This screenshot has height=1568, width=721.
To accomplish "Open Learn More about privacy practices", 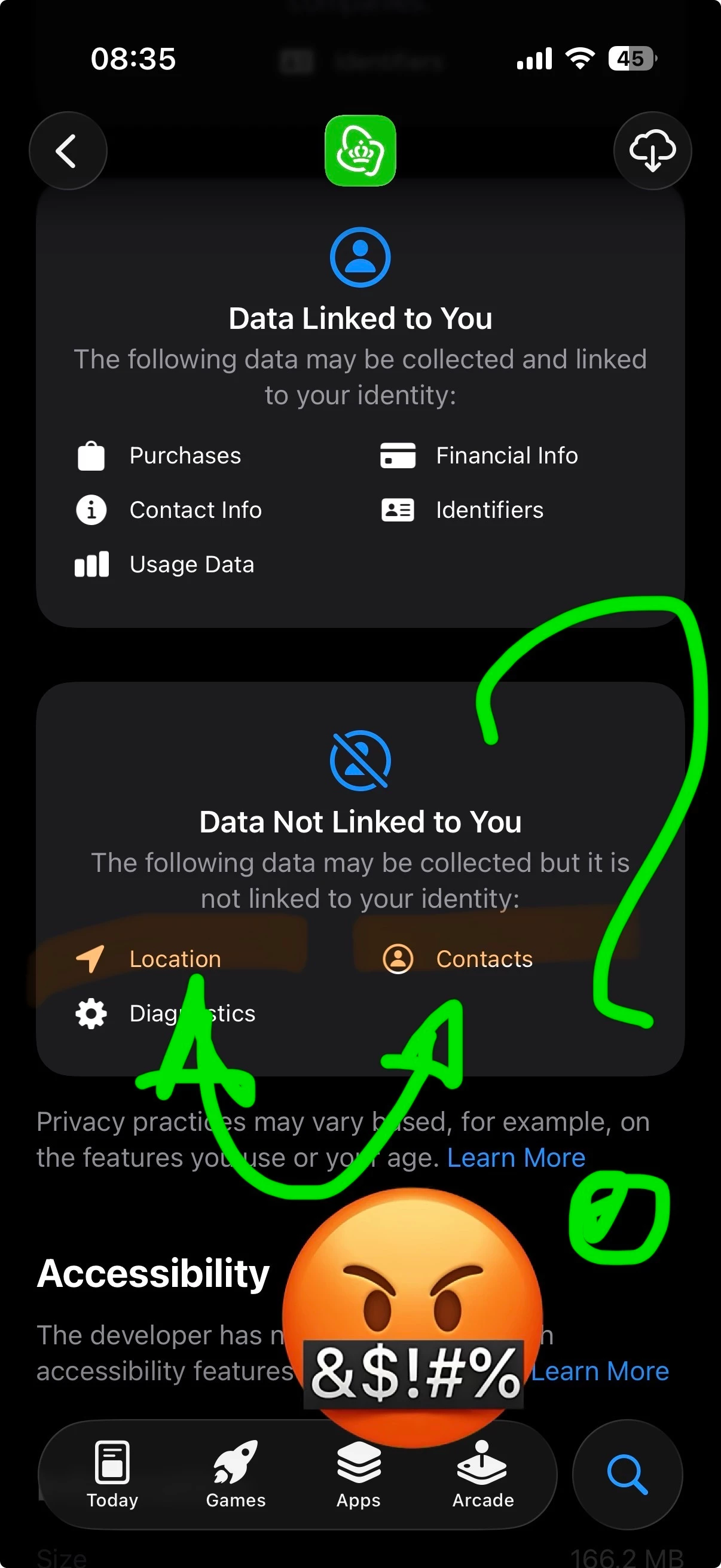I will 516,1158.
